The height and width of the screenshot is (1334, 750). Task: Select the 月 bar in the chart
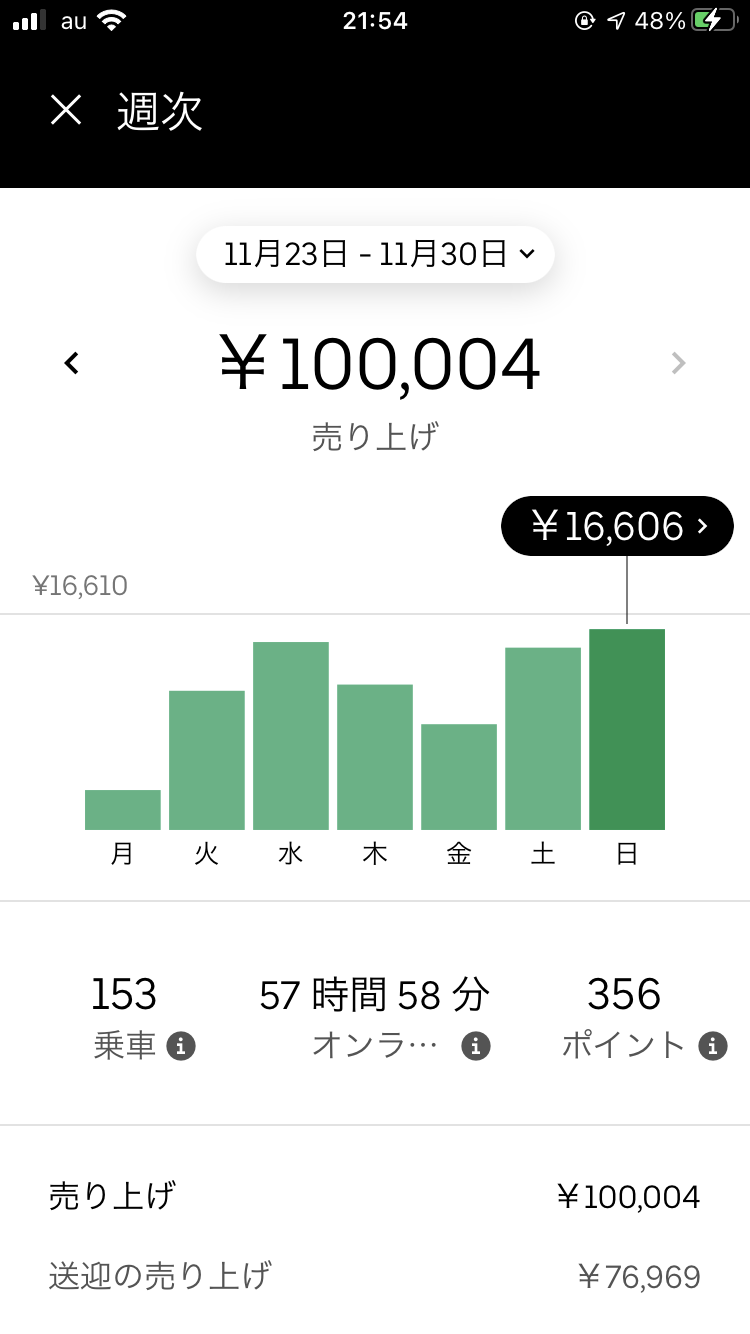tap(123, 810)
